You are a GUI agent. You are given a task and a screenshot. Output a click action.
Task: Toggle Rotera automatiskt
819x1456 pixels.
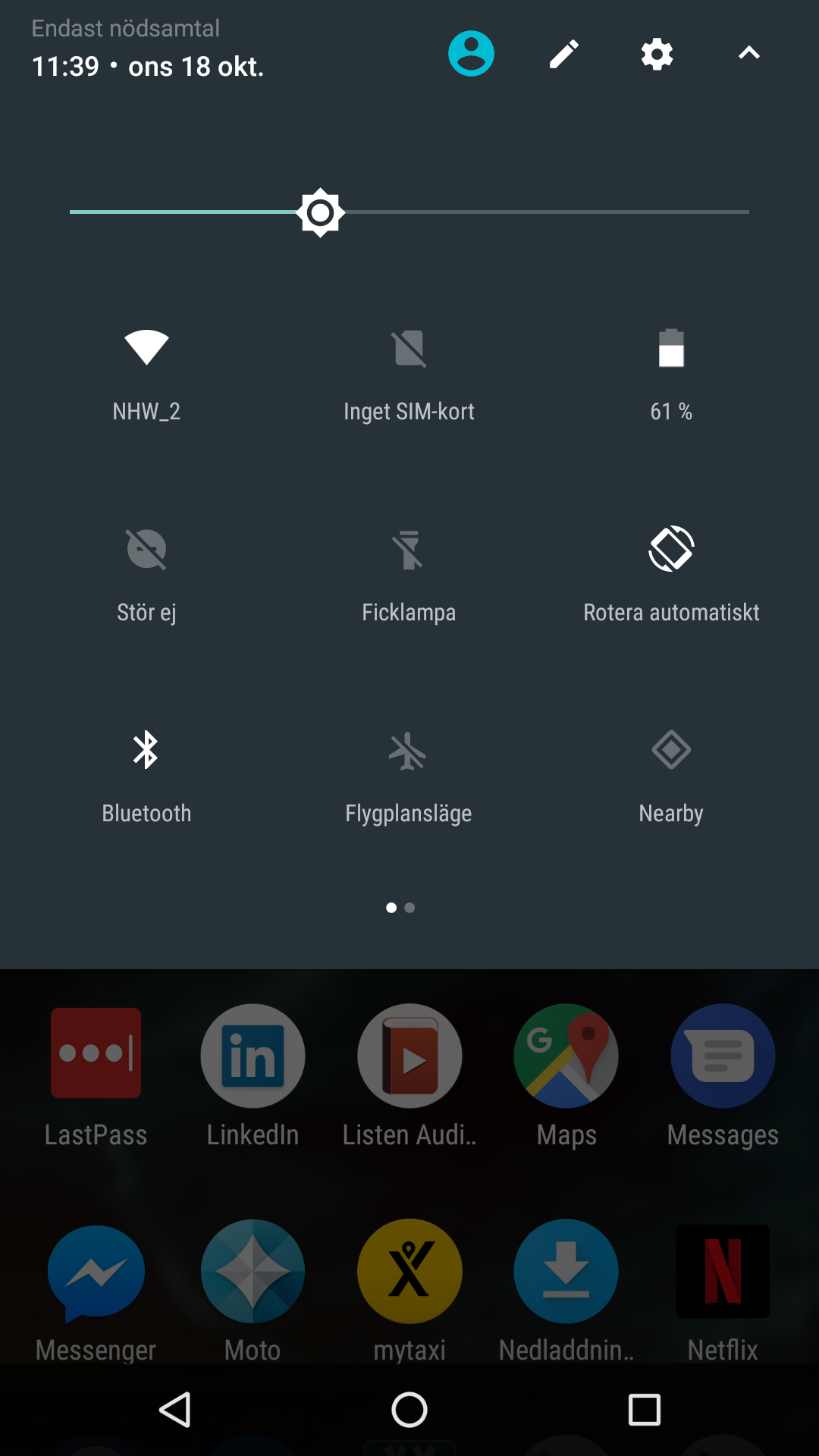pos(671,550)
